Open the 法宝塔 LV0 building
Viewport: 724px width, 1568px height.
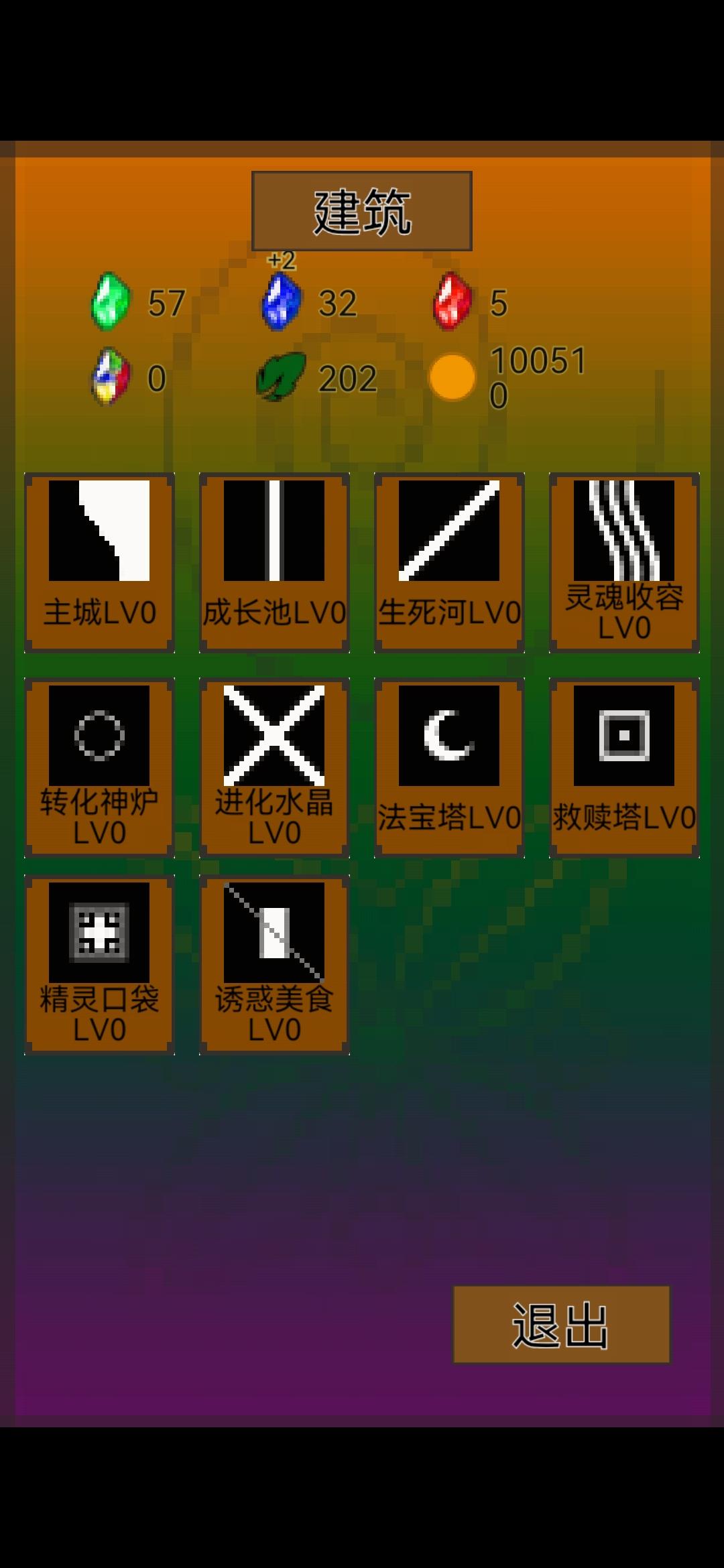pos(449,768)
